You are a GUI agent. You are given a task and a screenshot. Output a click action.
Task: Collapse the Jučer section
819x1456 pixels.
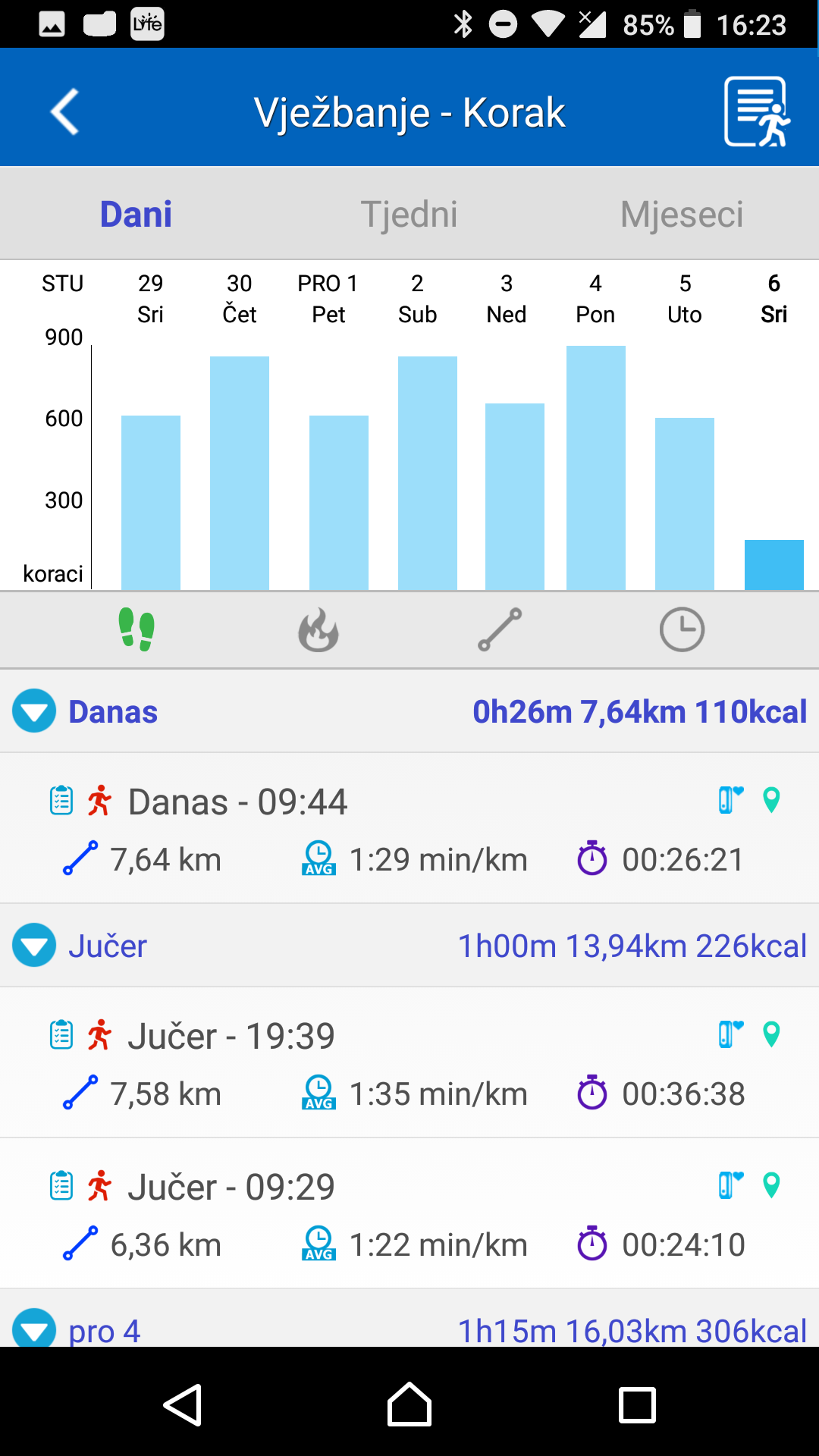click(34, 946)
